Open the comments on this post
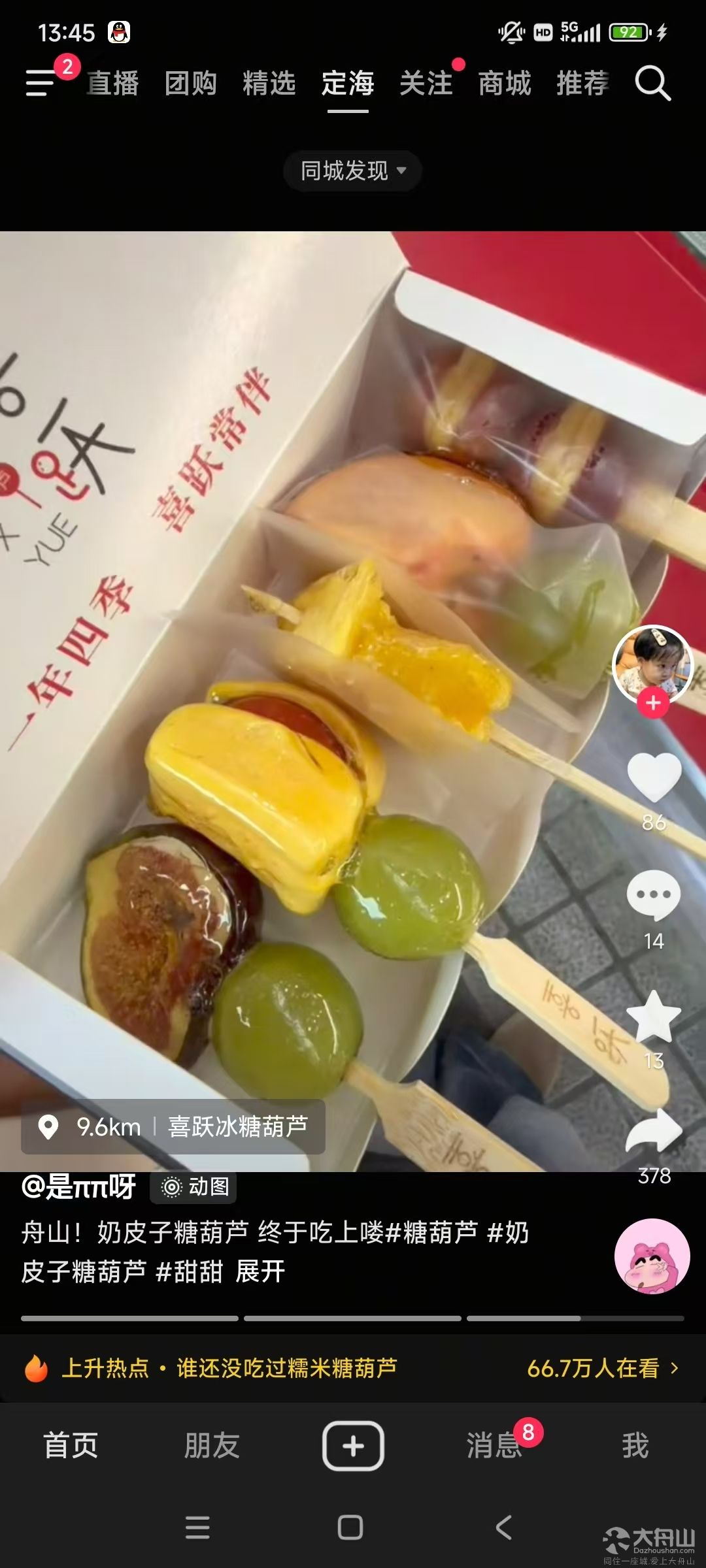Screen dimensions: 706x1568 654,896
